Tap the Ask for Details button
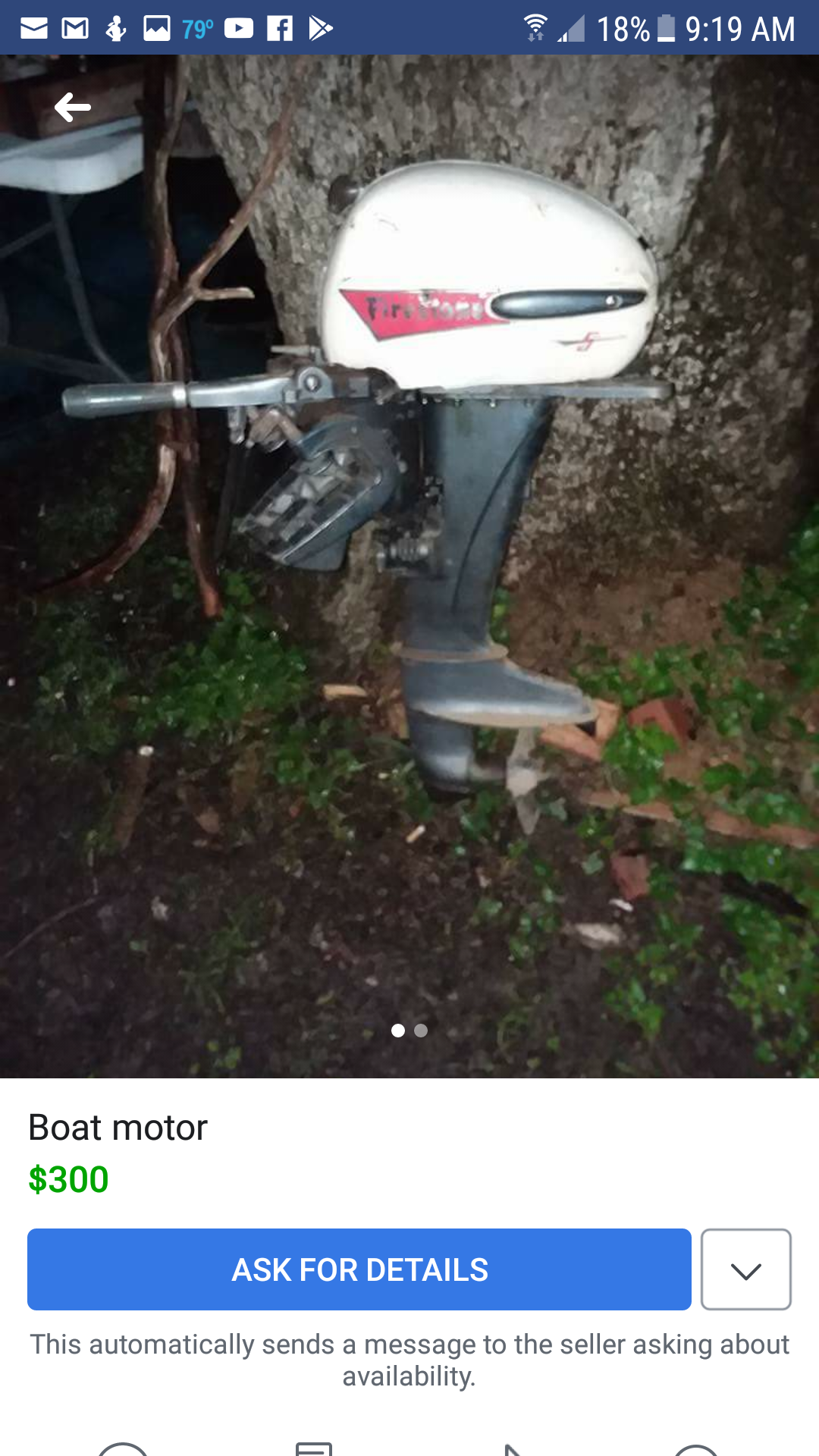This screenshot has width=819, height=1456. [x=359, y=1269]
